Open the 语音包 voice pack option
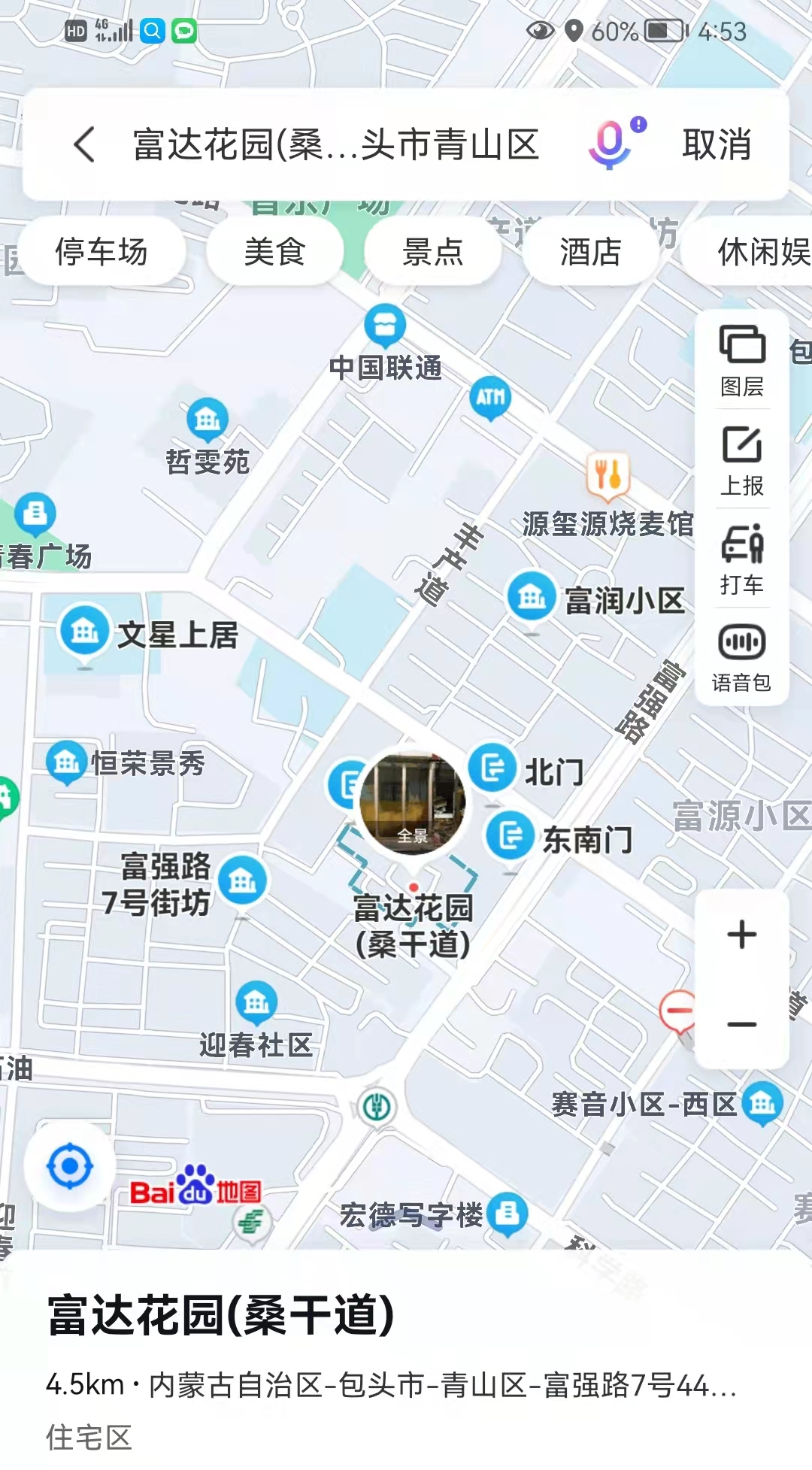Viewport: 812px width, 1470px height. click(x=742, y=657)
